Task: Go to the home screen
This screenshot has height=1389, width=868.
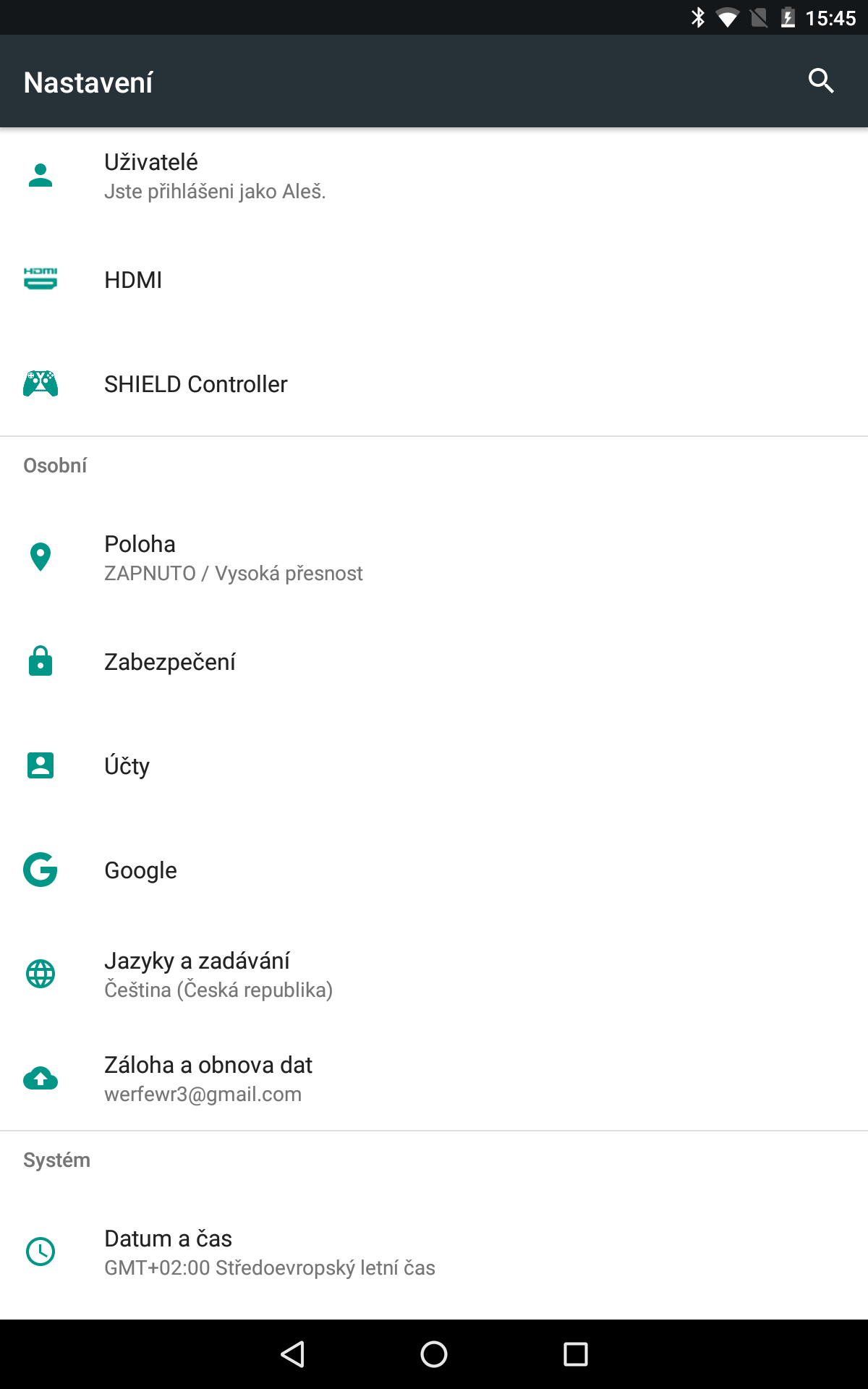Action: click(434, 1354)
